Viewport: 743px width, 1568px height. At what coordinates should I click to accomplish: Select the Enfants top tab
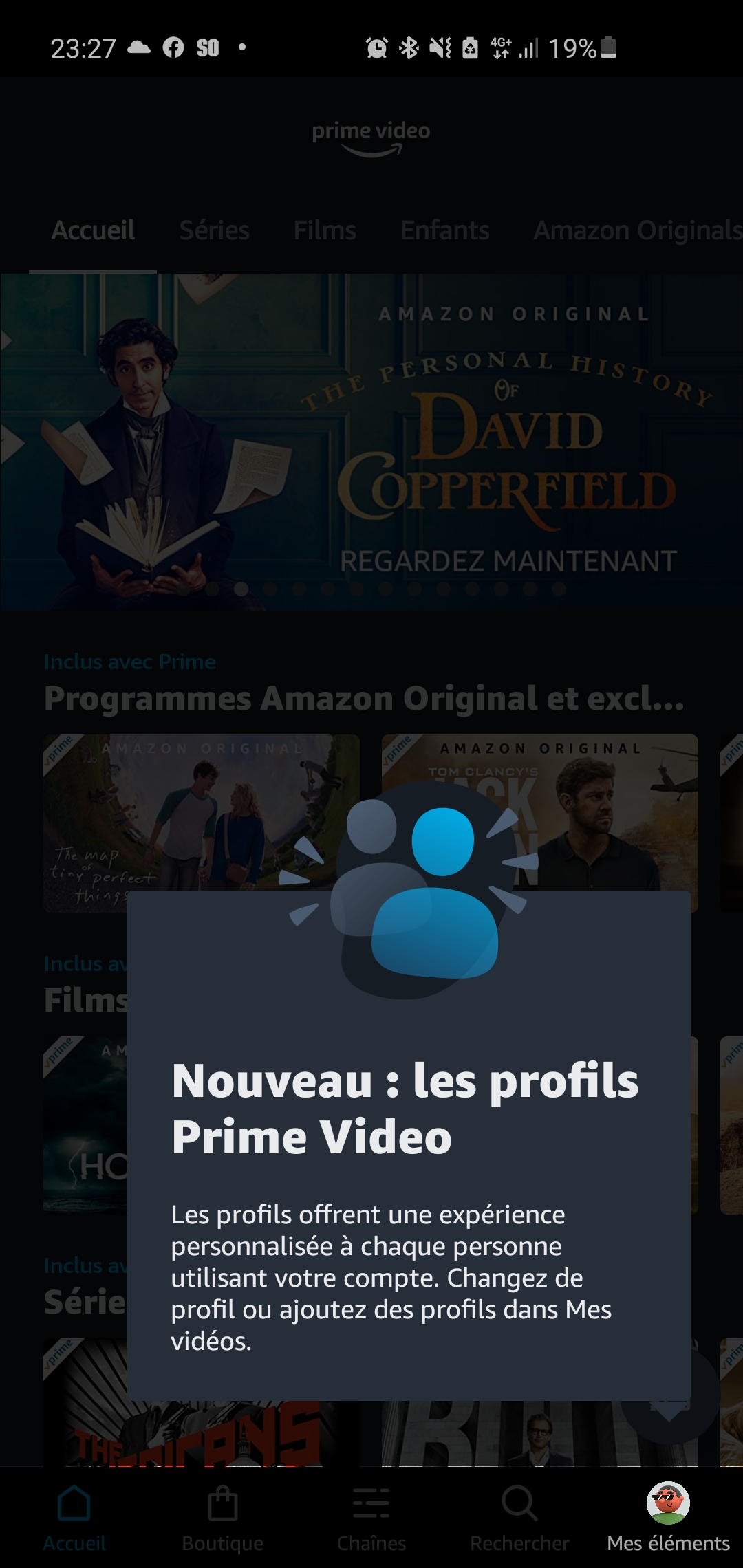pos(445,230)
